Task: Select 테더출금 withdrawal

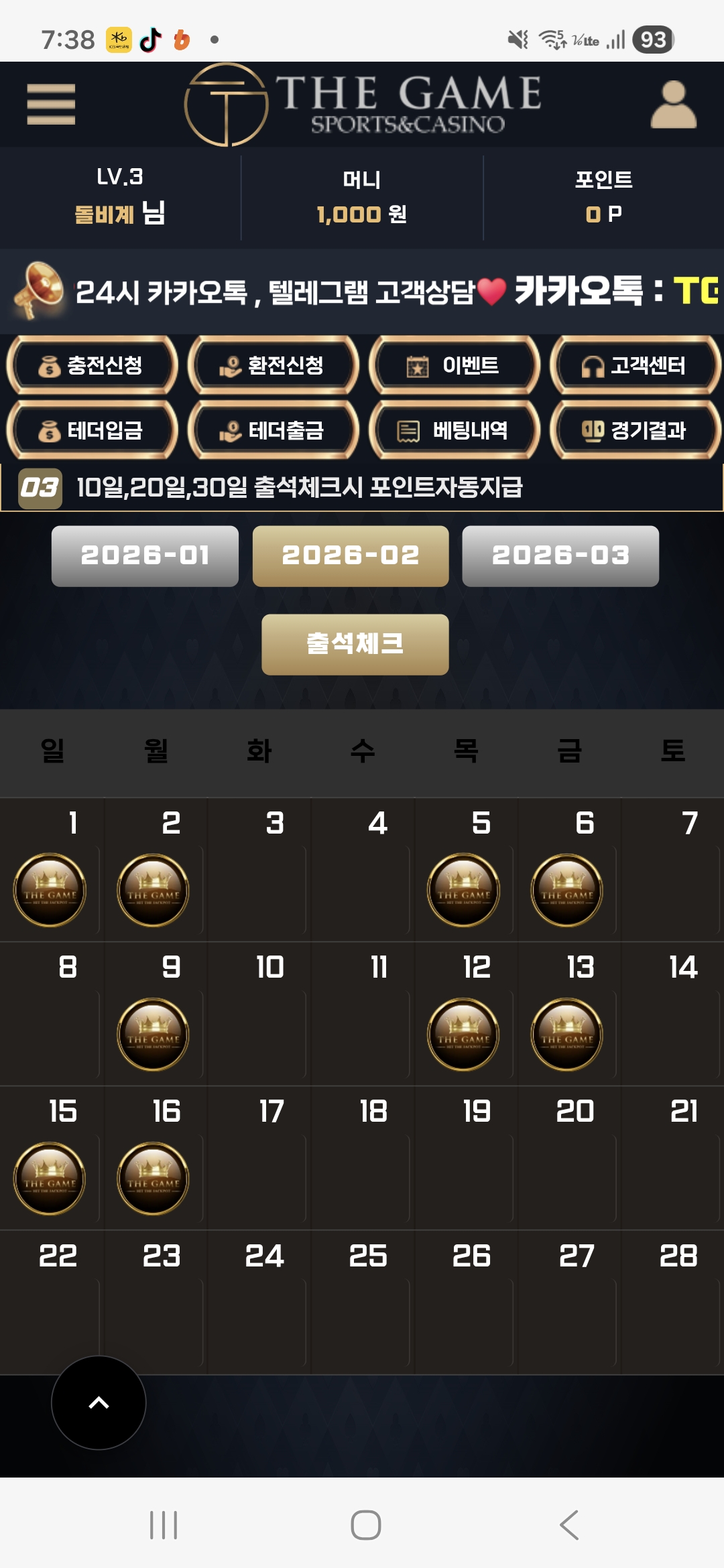Action: coord(273,430)
